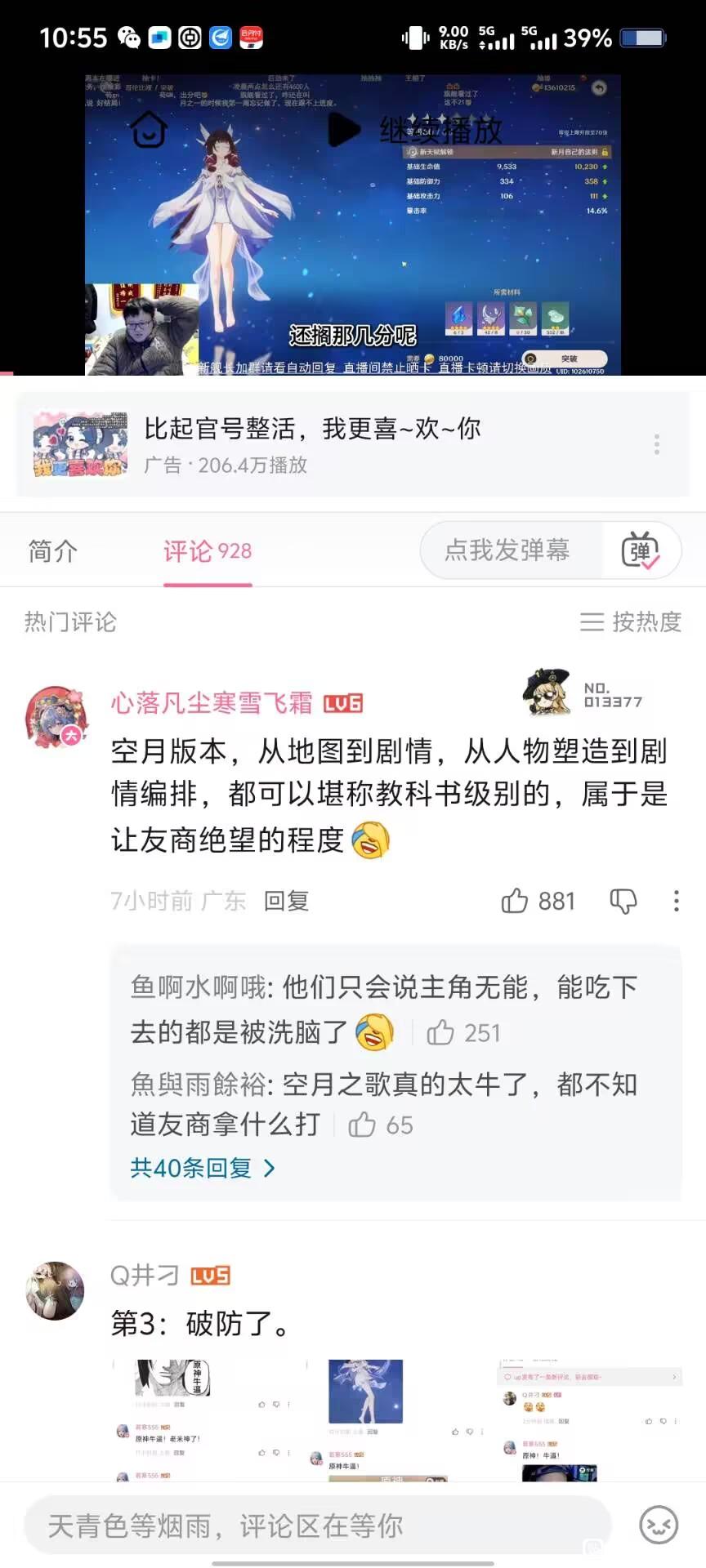Open 心落凡尘寒雪飞霜's avatar profile
Screen dimensions: 706x1568
point(56,716)
